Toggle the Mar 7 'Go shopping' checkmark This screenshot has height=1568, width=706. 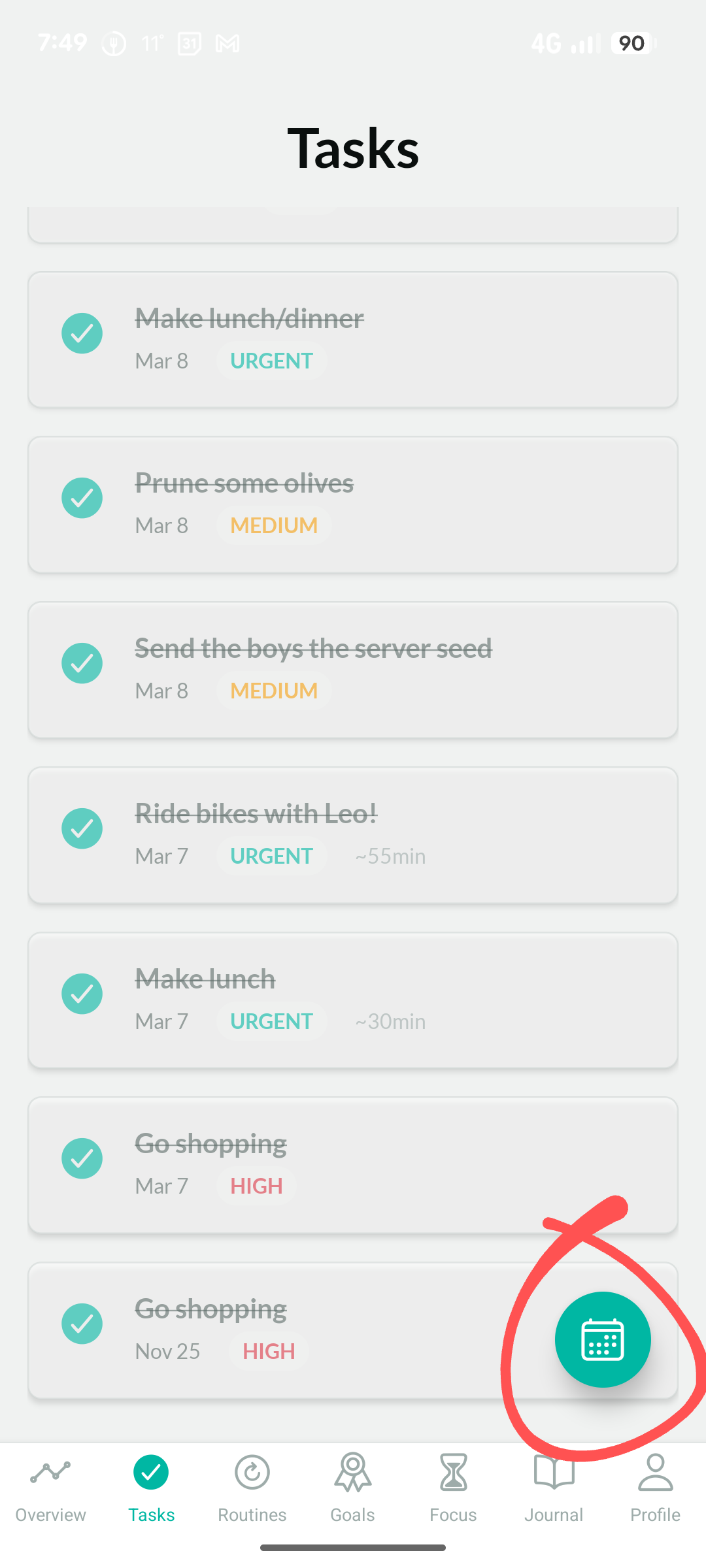[x=82, y=1158]
